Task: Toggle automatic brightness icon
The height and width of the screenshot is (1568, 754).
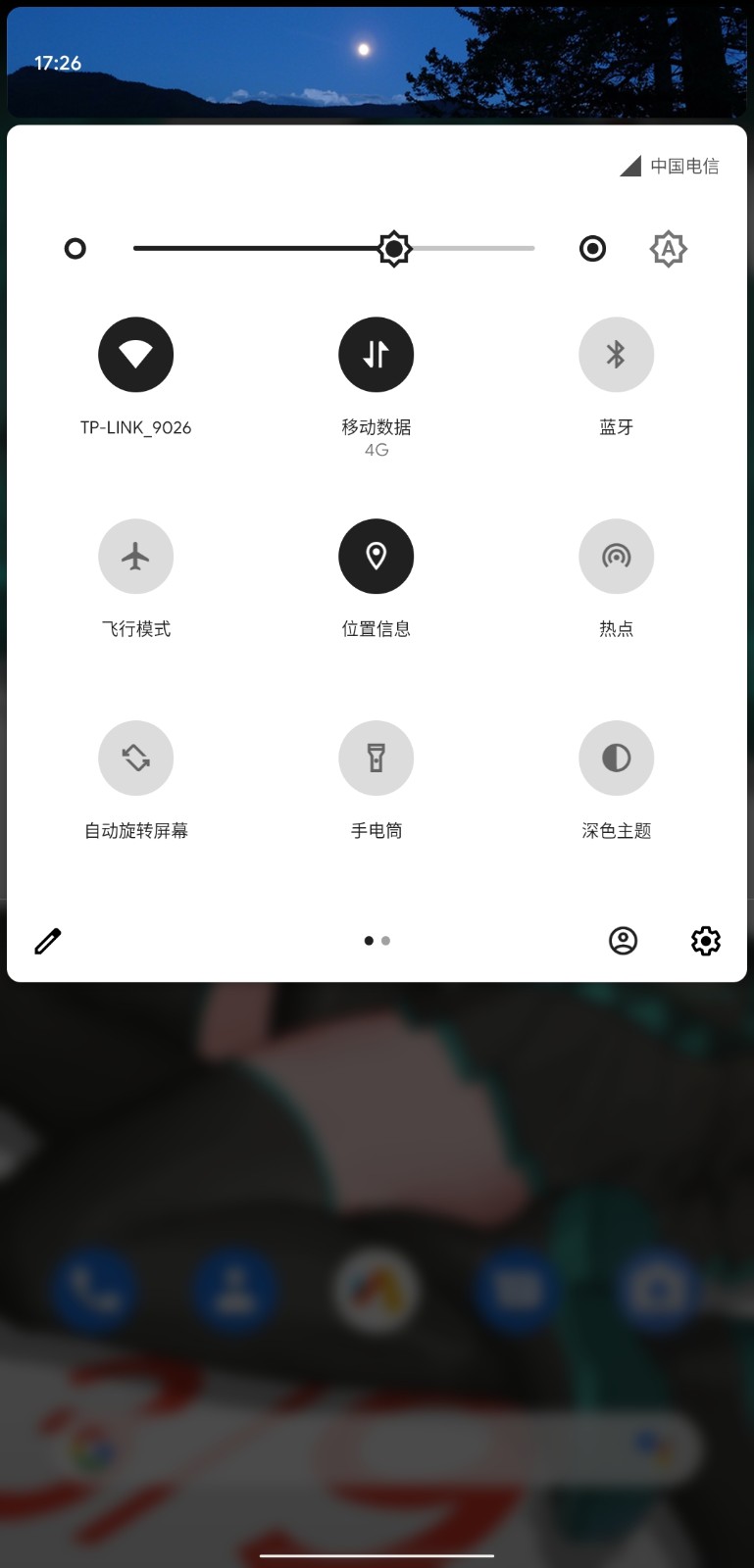Action: 668,249
